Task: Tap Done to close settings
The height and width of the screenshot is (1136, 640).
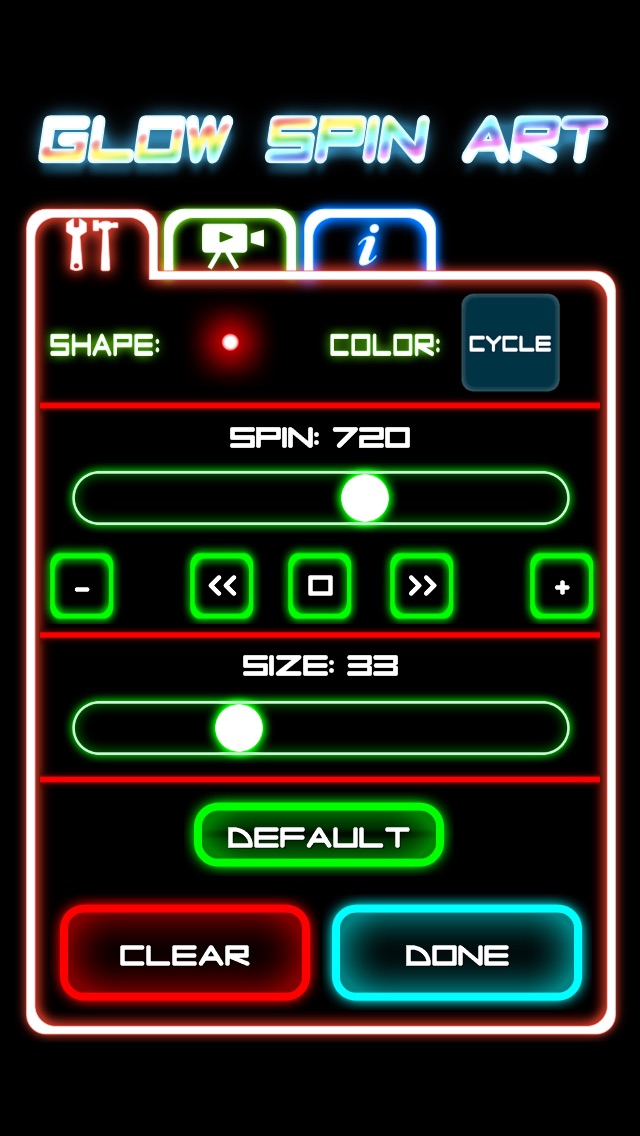Action: click(457, 953)
